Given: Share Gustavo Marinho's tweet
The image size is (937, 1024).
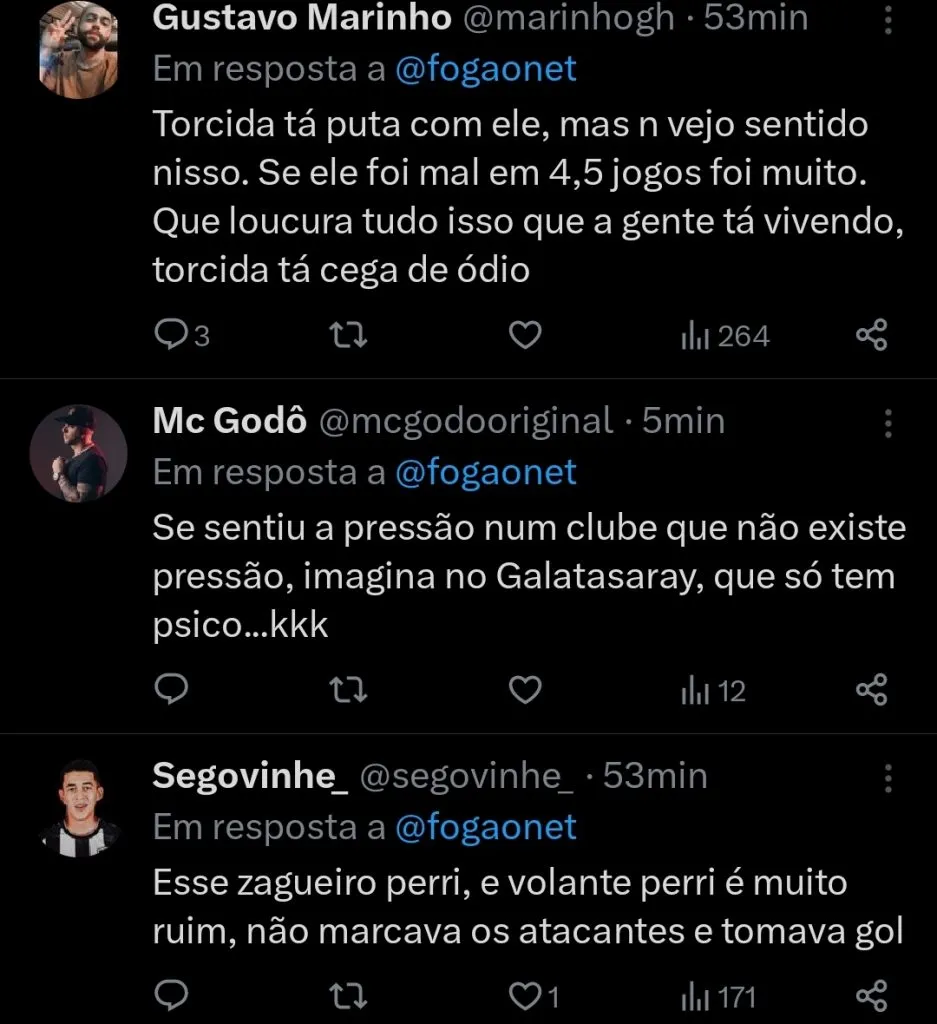Looking at the screenshot, I should [871, 334].
